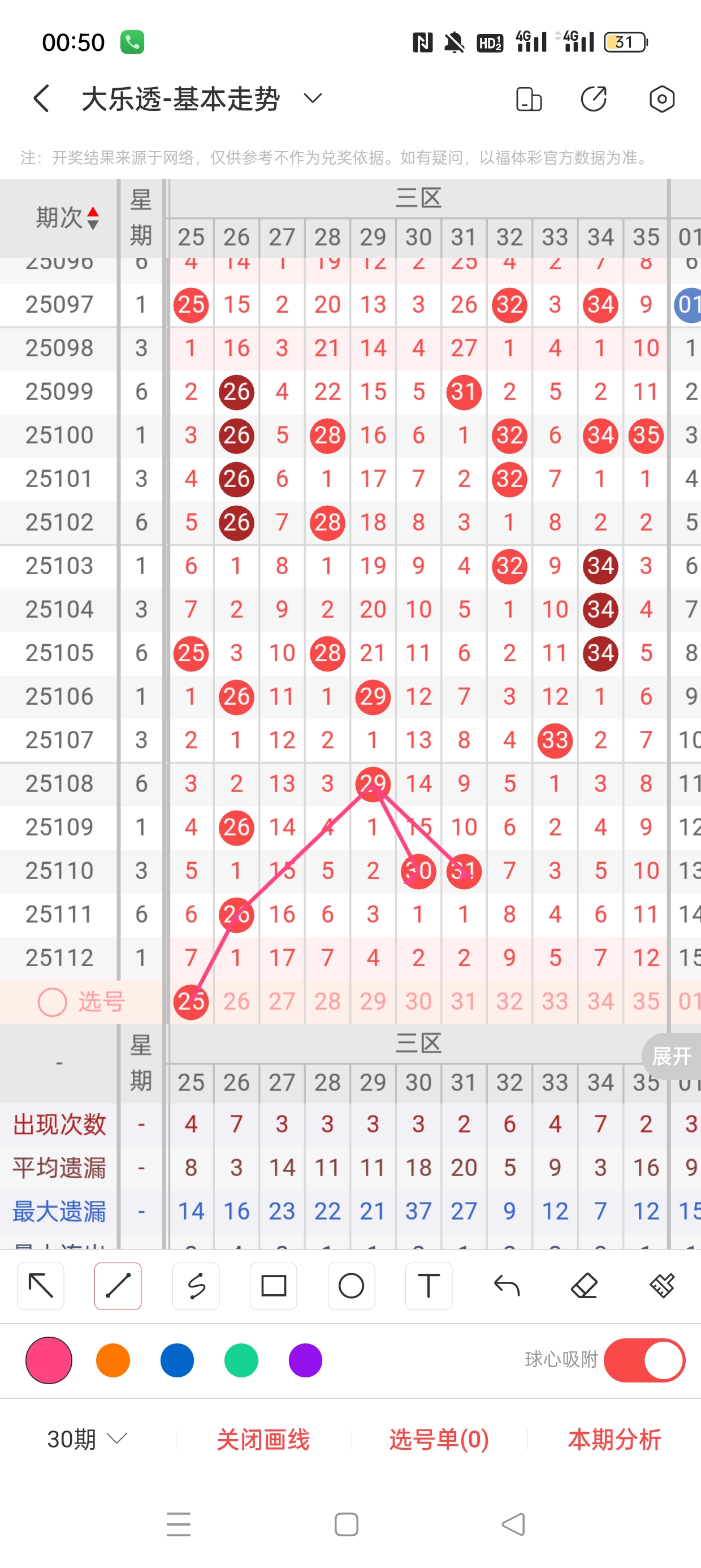The height and width of the screenshot is (1568, 701).
Task: Select the rectangle shape tool
Action: (273, 1286)
